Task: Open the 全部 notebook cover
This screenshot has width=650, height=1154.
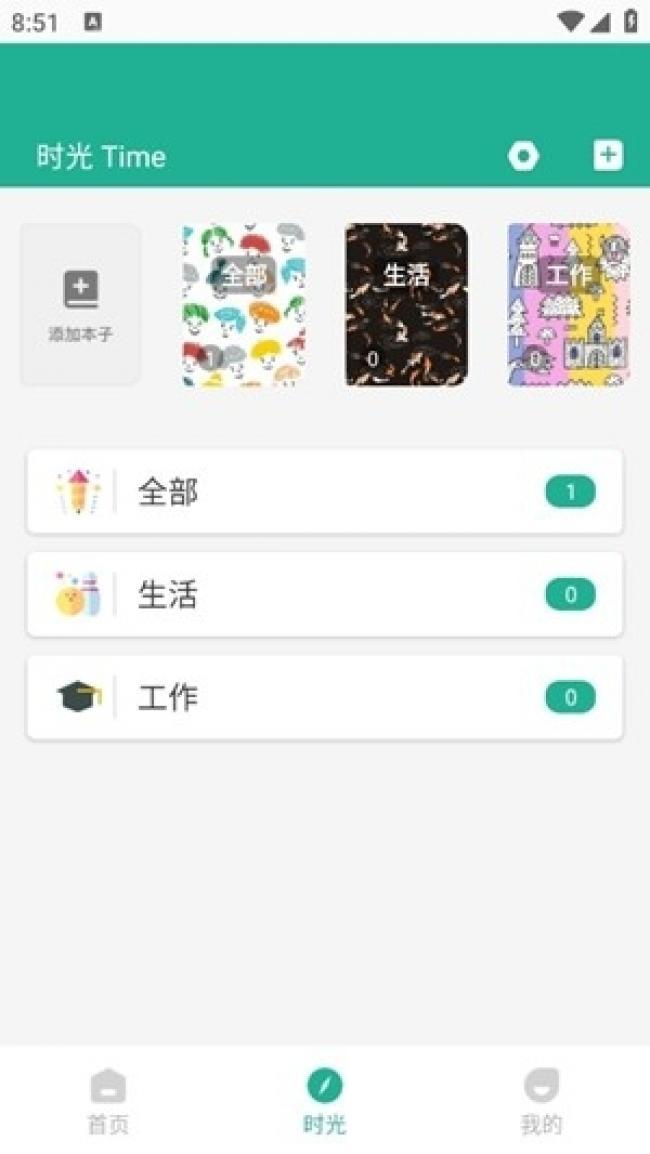Action: (244, 305)
